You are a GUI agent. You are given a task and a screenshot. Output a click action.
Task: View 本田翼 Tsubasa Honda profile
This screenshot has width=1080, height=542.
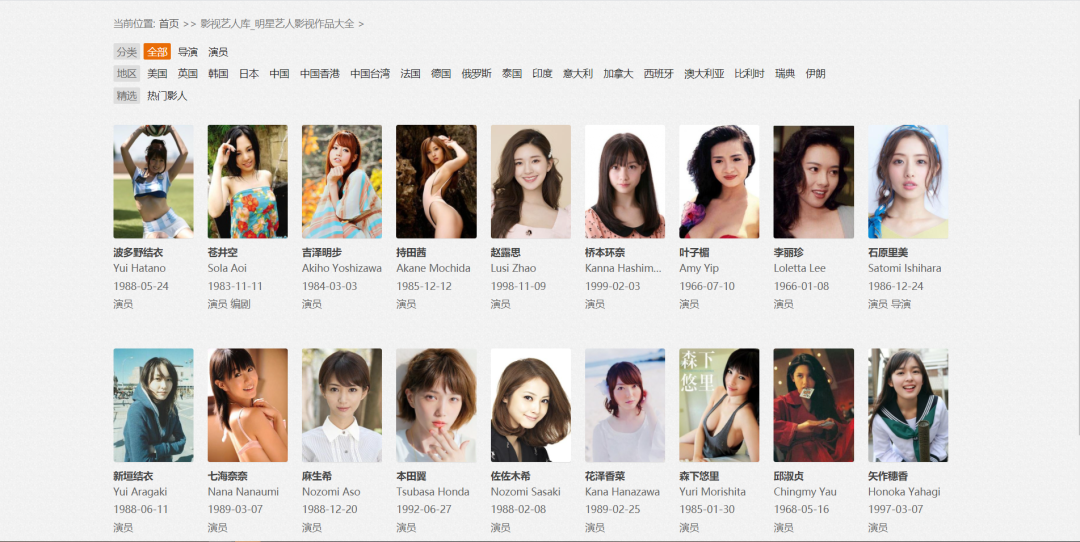(436, 405)
